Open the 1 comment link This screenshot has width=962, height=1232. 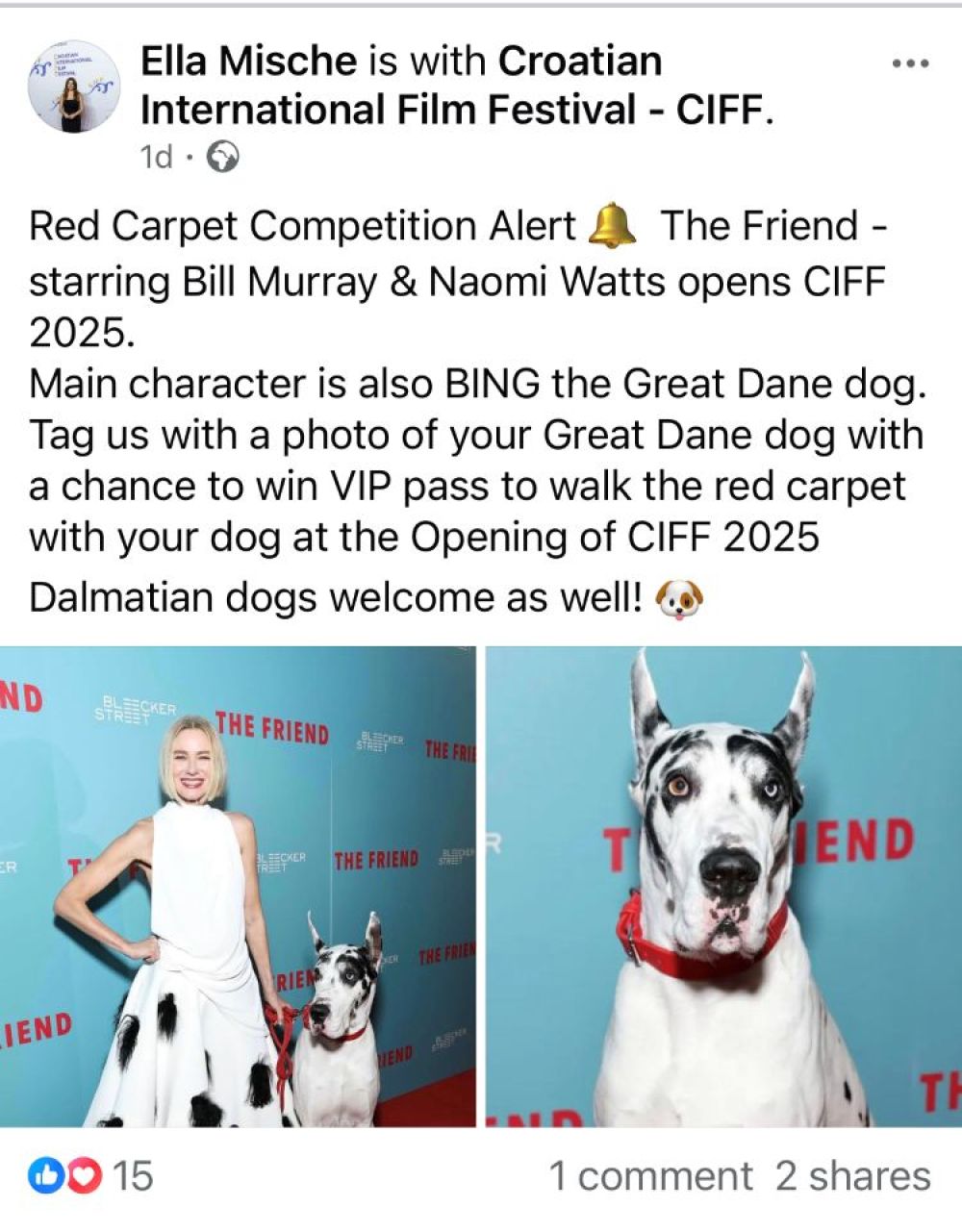click(x=650, y=1175)
